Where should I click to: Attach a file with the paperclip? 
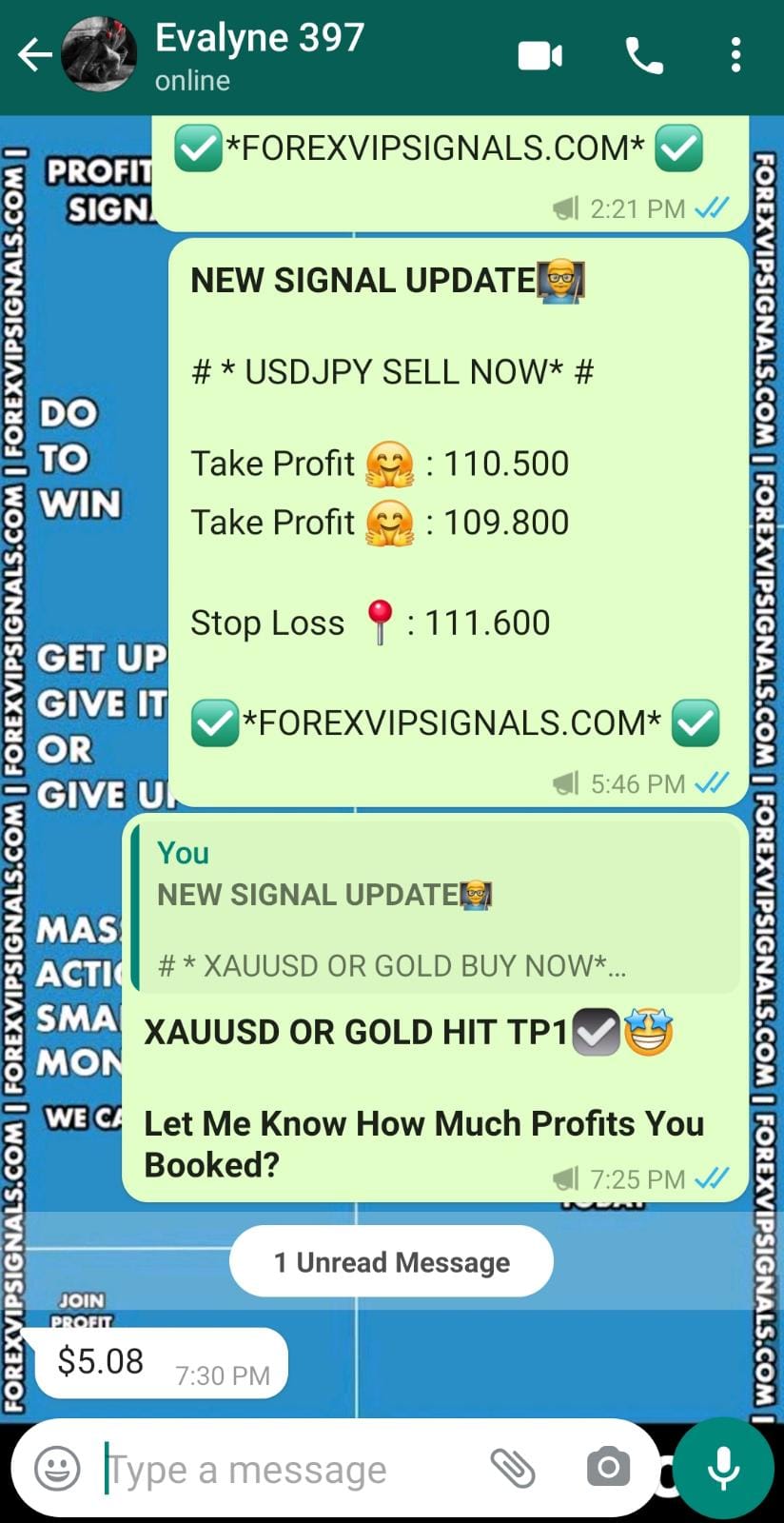[x=513, y=1468]
